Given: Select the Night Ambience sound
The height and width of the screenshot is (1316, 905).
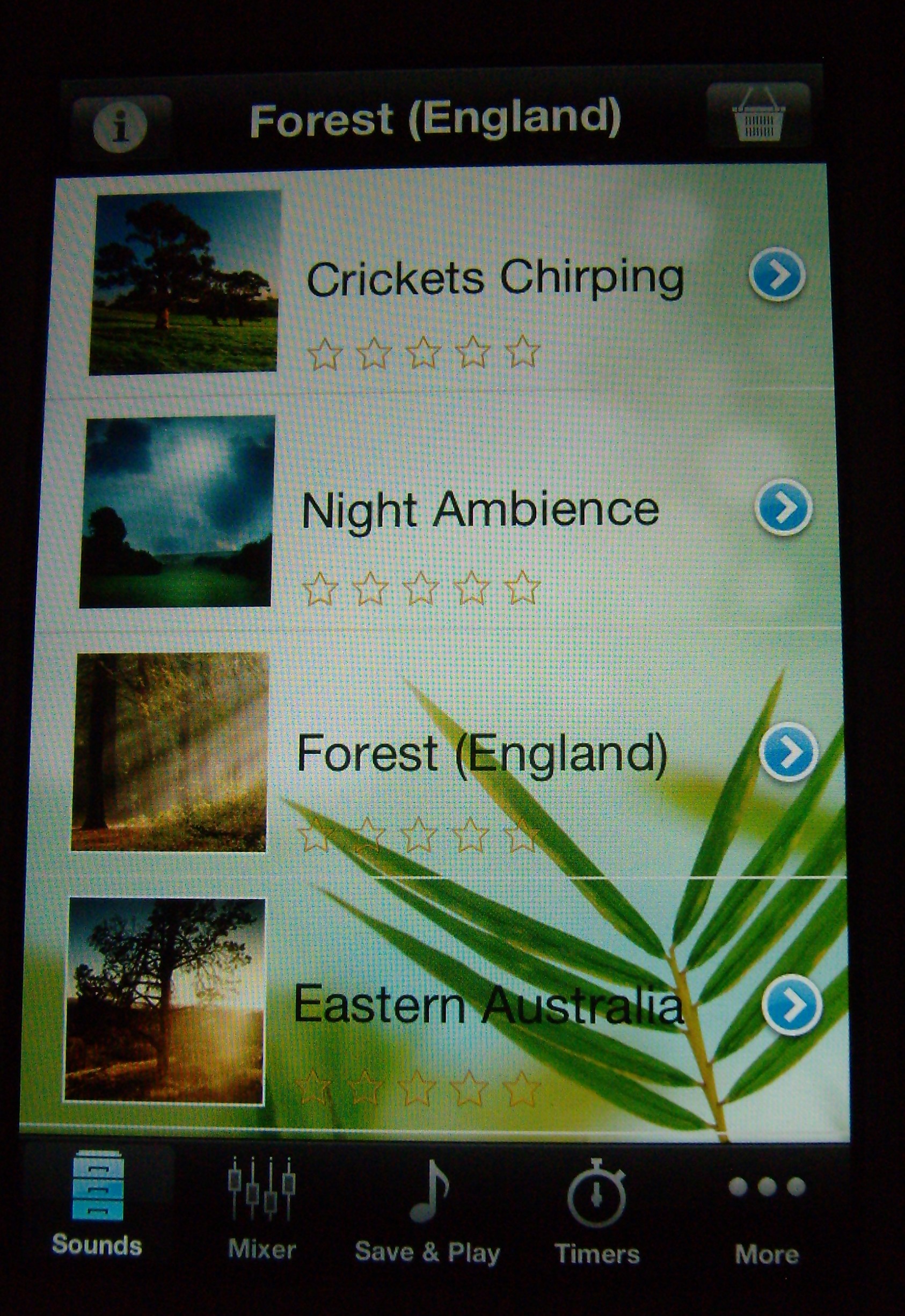Looking at the screenshot, I should click(480, 510).
